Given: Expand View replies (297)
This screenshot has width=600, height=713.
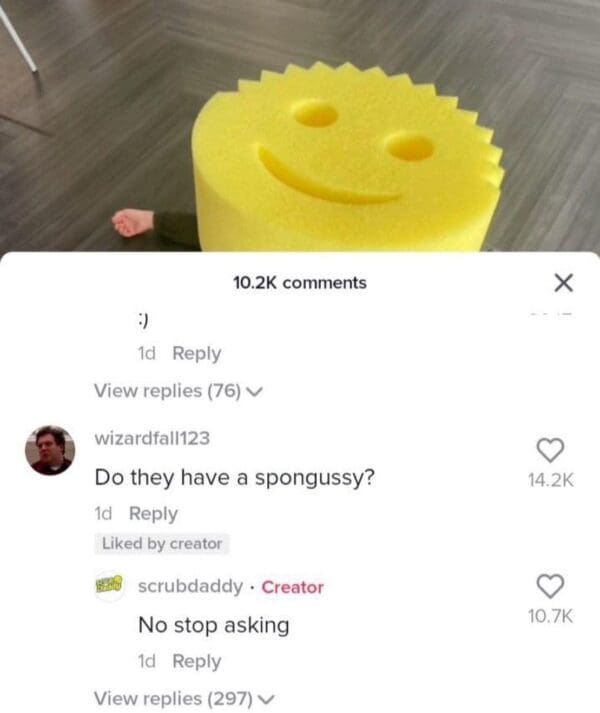Looking at the screenshot, I should [x=183, y=698].
